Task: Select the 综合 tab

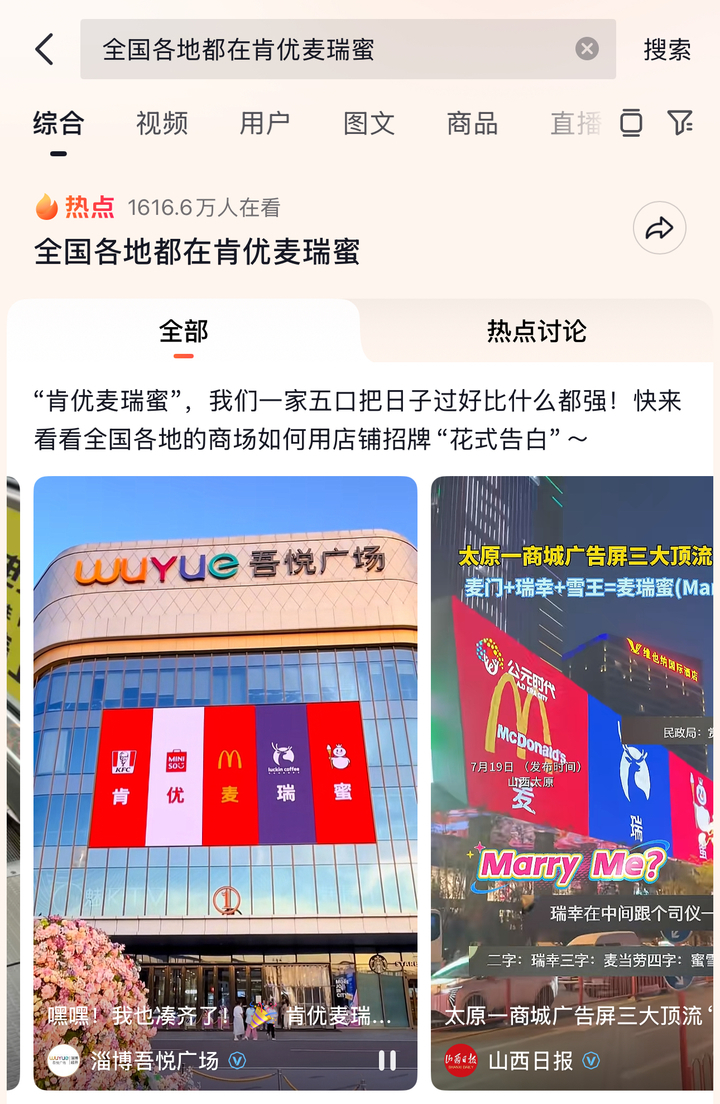Action: click(58, 123)
